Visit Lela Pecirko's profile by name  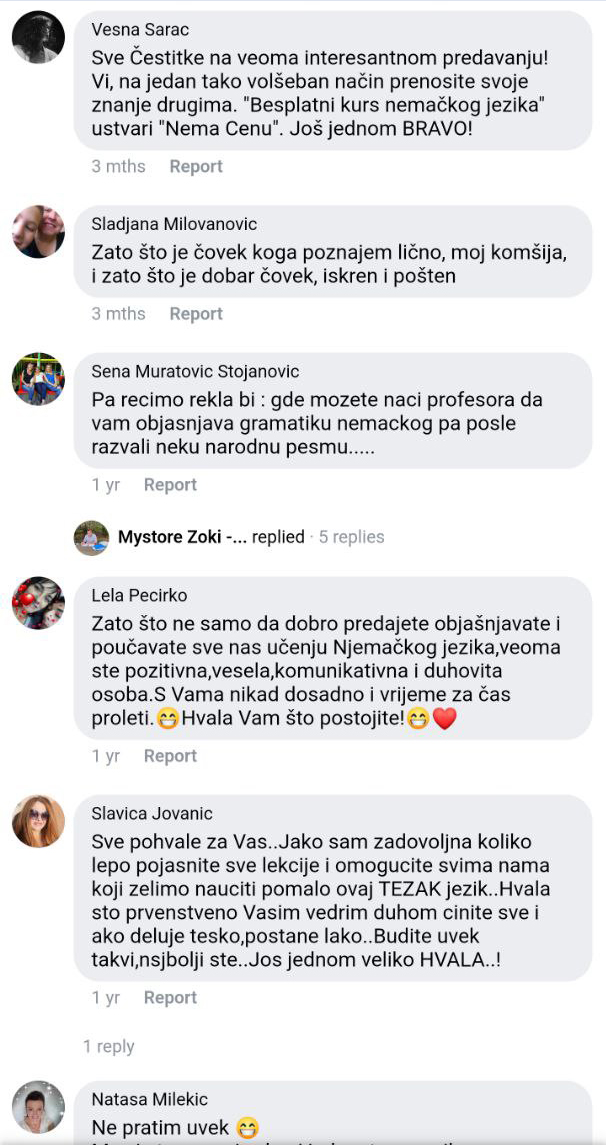coord(139,595)
